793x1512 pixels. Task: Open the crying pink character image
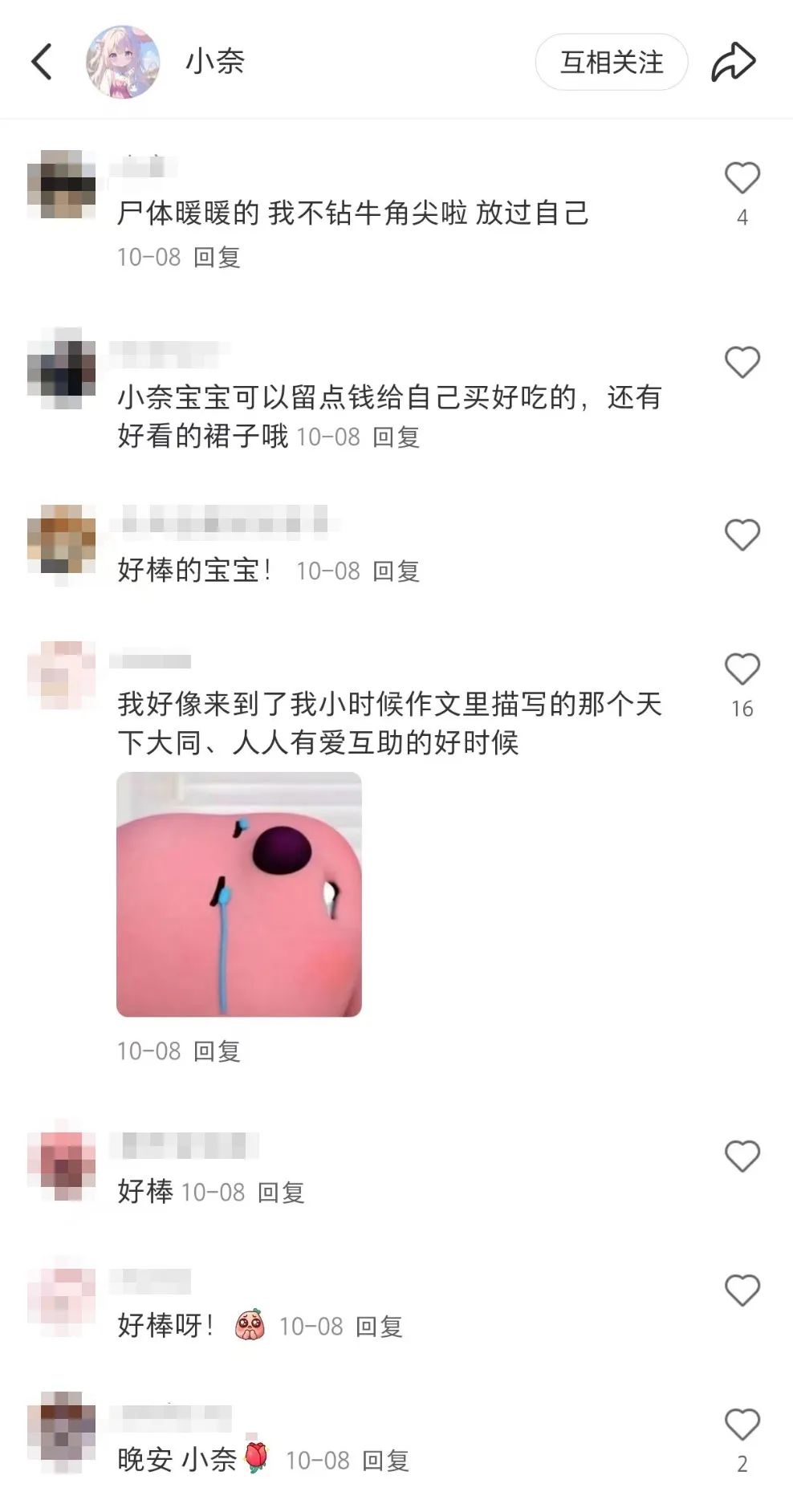[239, 894]
